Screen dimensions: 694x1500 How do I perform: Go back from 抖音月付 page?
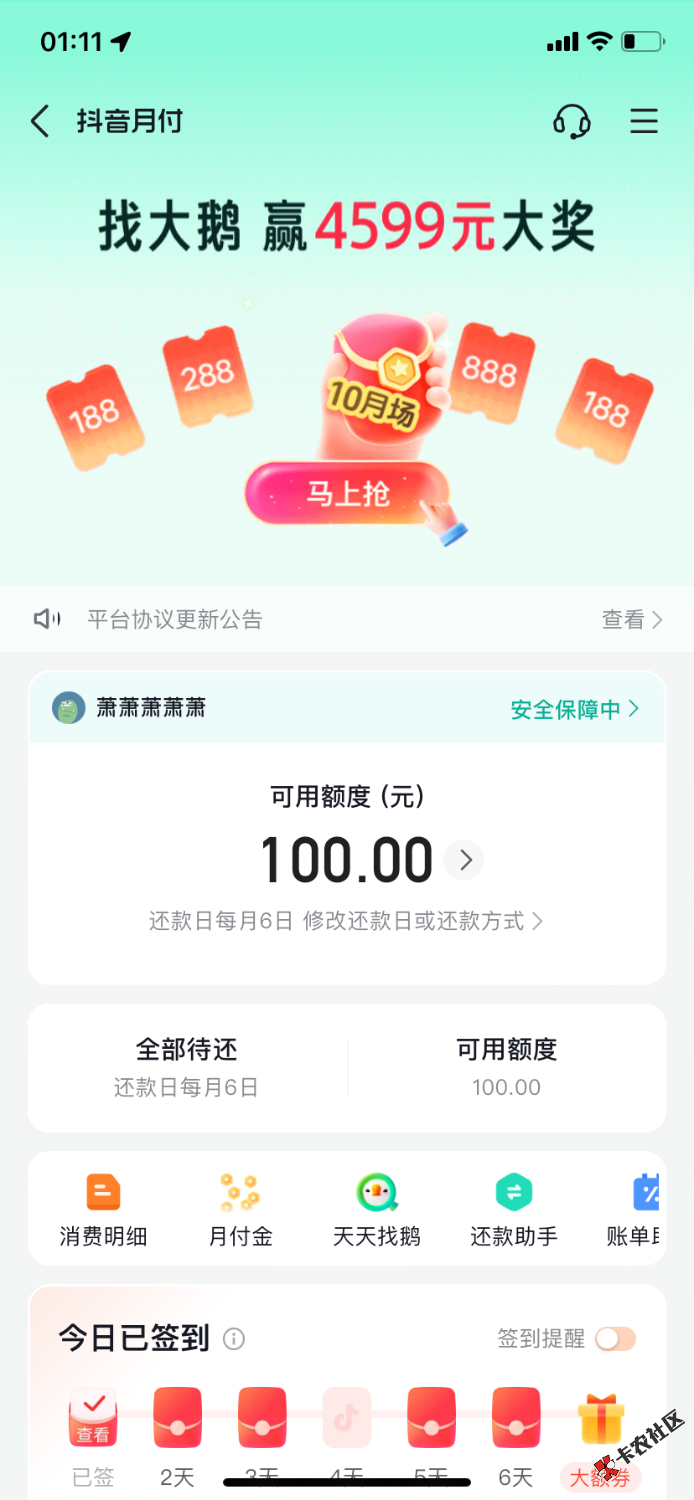coord(40,122)
